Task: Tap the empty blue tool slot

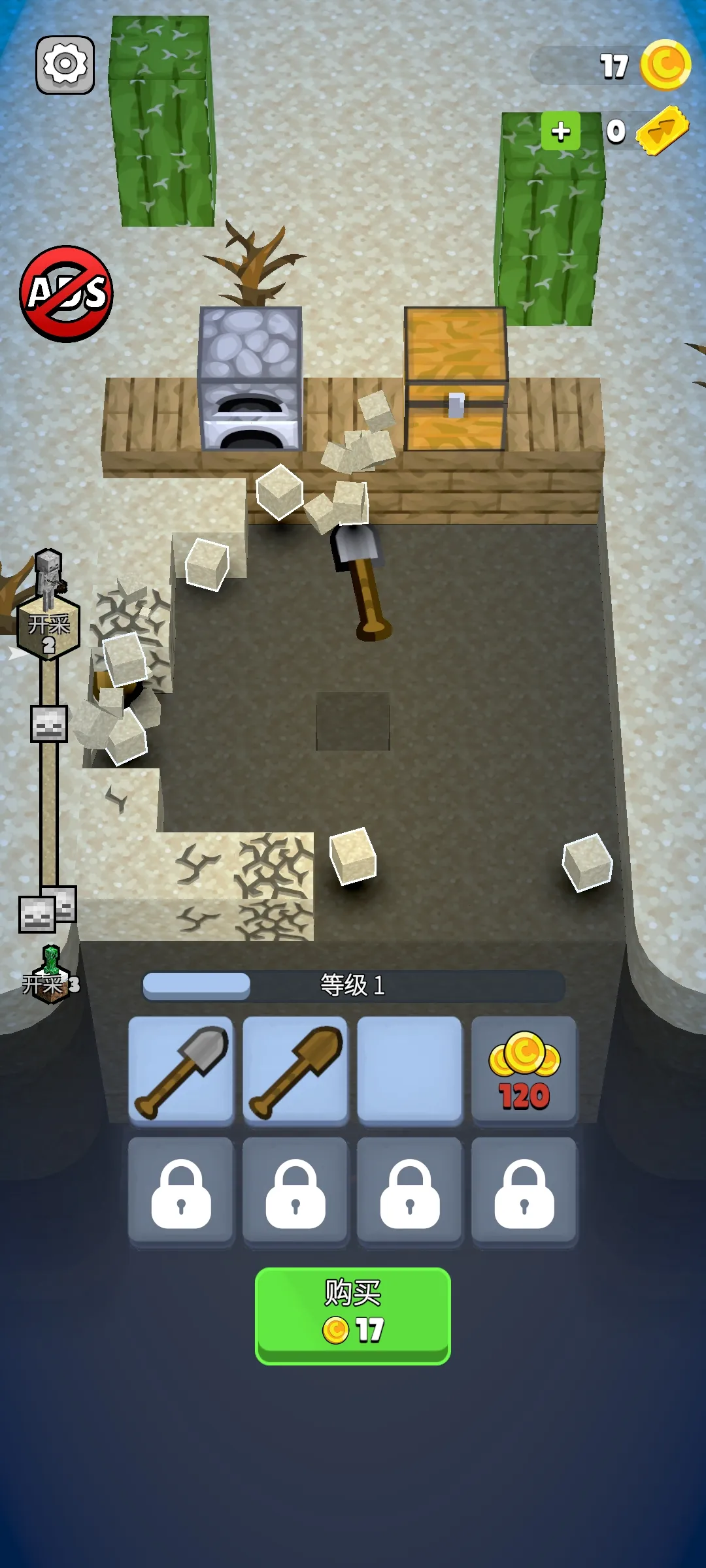Action: [x=410, y=1070]
